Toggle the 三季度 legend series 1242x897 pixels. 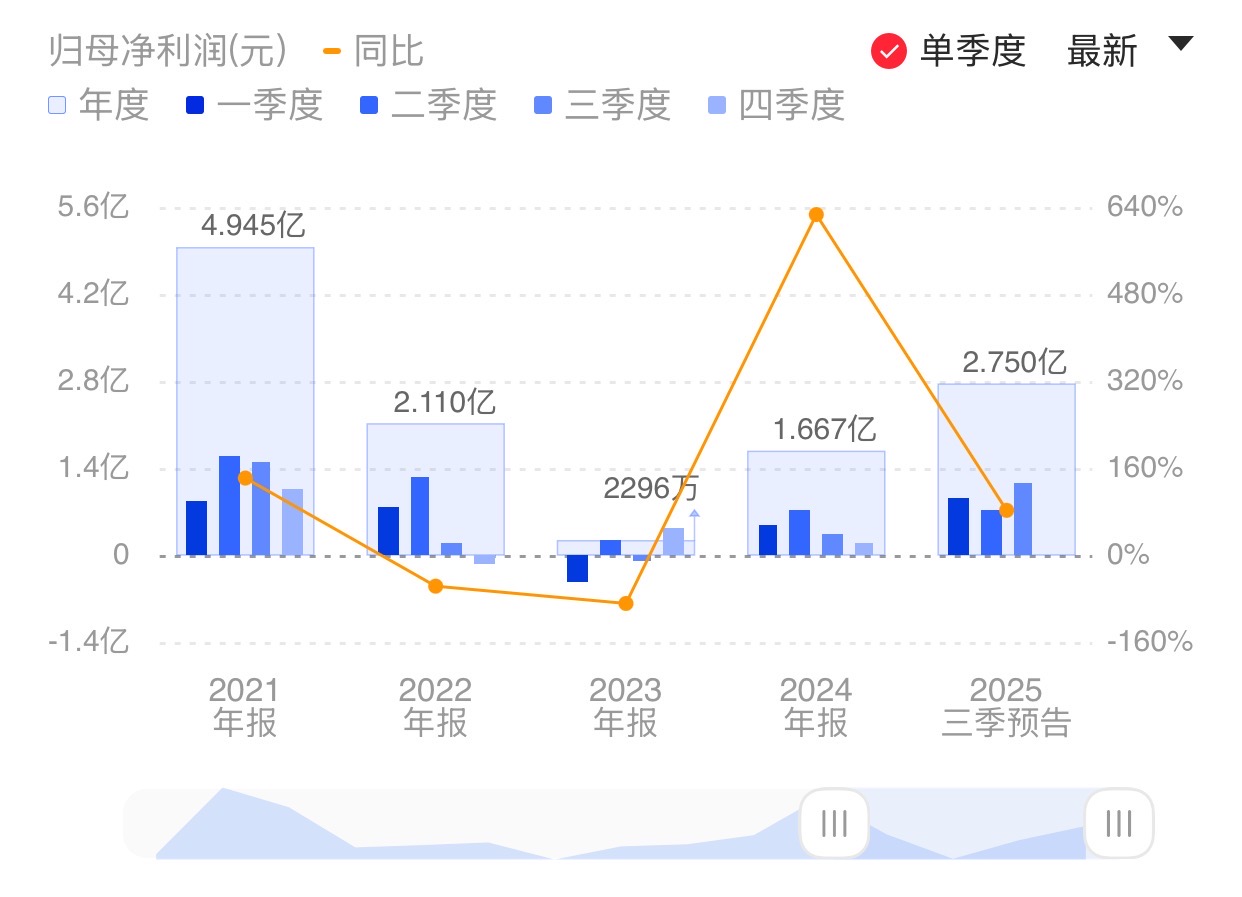tap(601, 104)
